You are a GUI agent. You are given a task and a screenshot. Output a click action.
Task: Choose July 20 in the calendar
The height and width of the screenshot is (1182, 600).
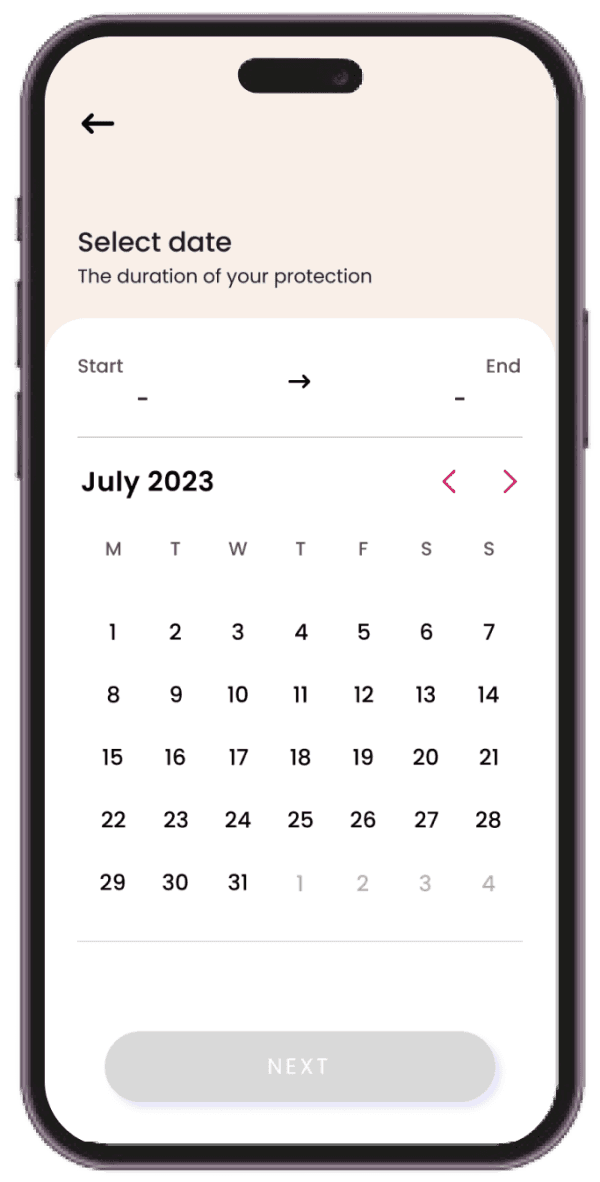[426, 758]
